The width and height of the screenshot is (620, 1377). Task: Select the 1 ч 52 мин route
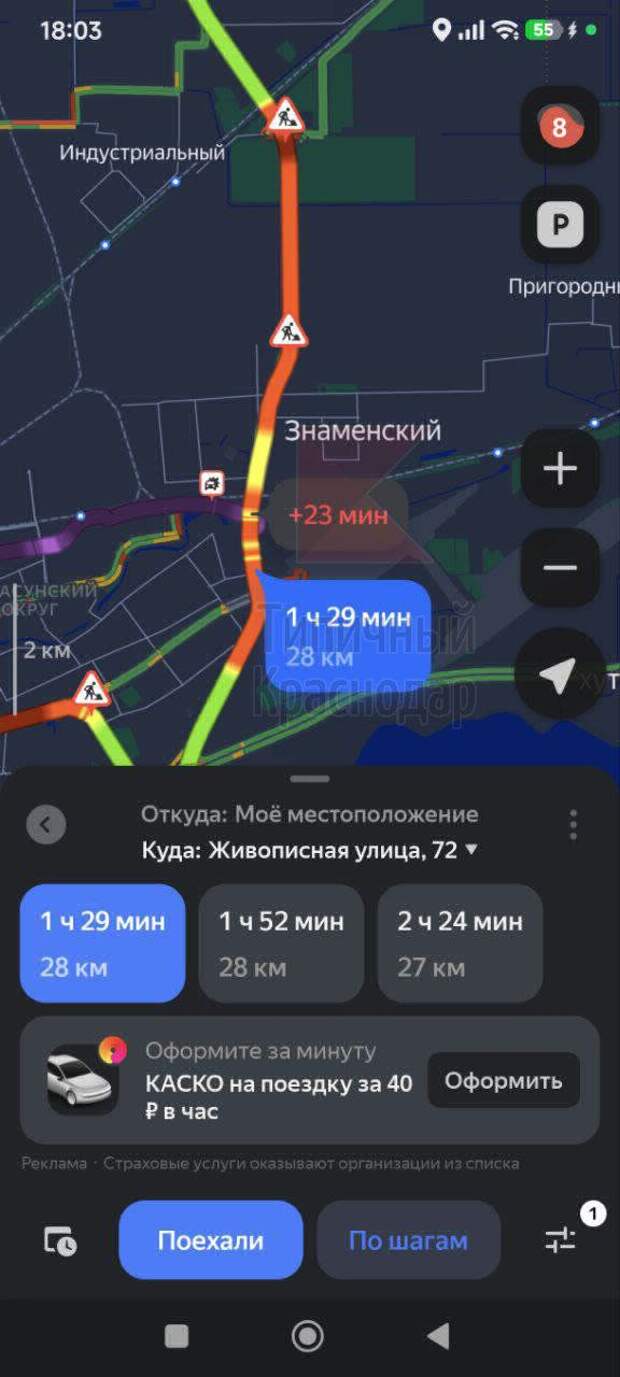pyautogui.click(x=281, y=943)
